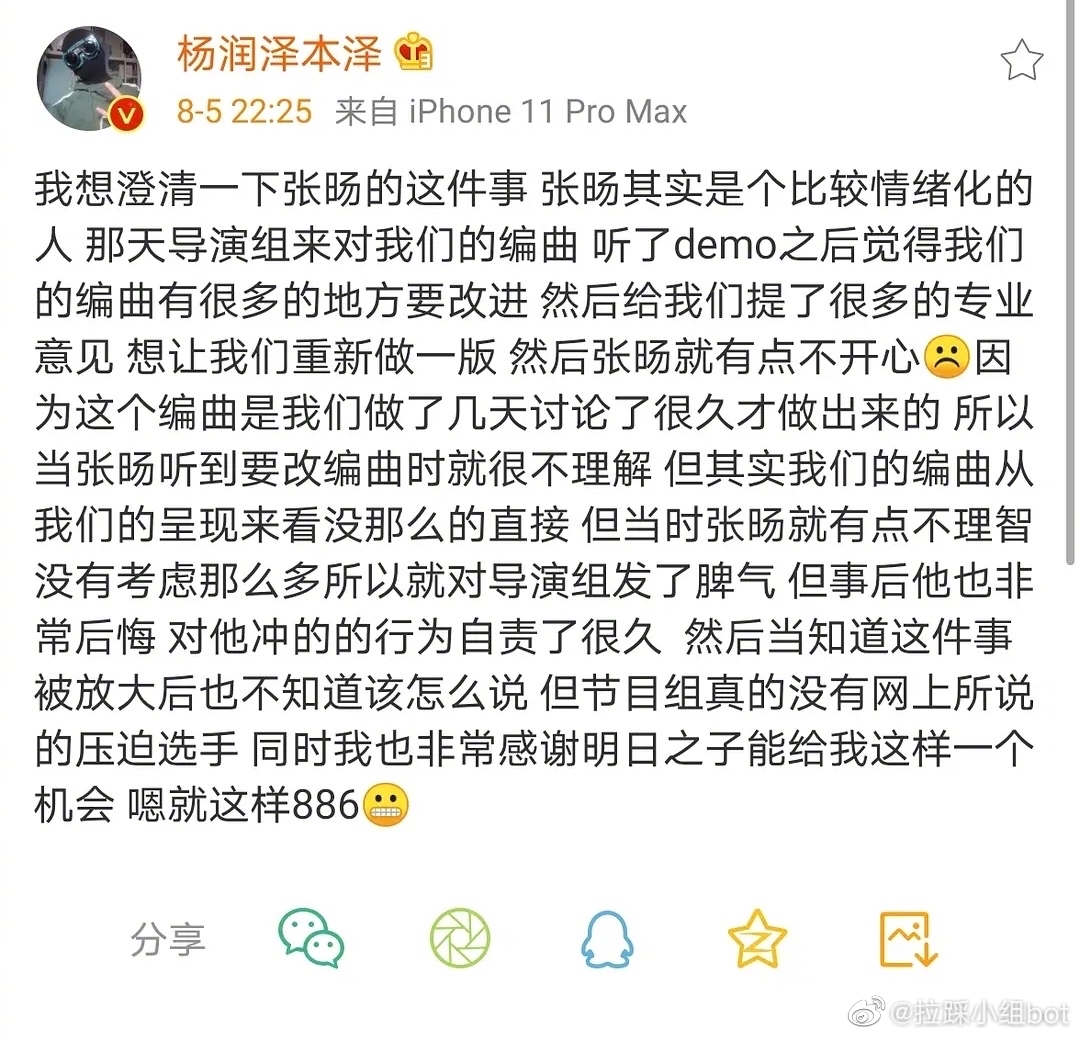The height and width of the screenshot is (1038, 1079).
Task: Favorite this post with the star icon
Action: pos(1021,61)
